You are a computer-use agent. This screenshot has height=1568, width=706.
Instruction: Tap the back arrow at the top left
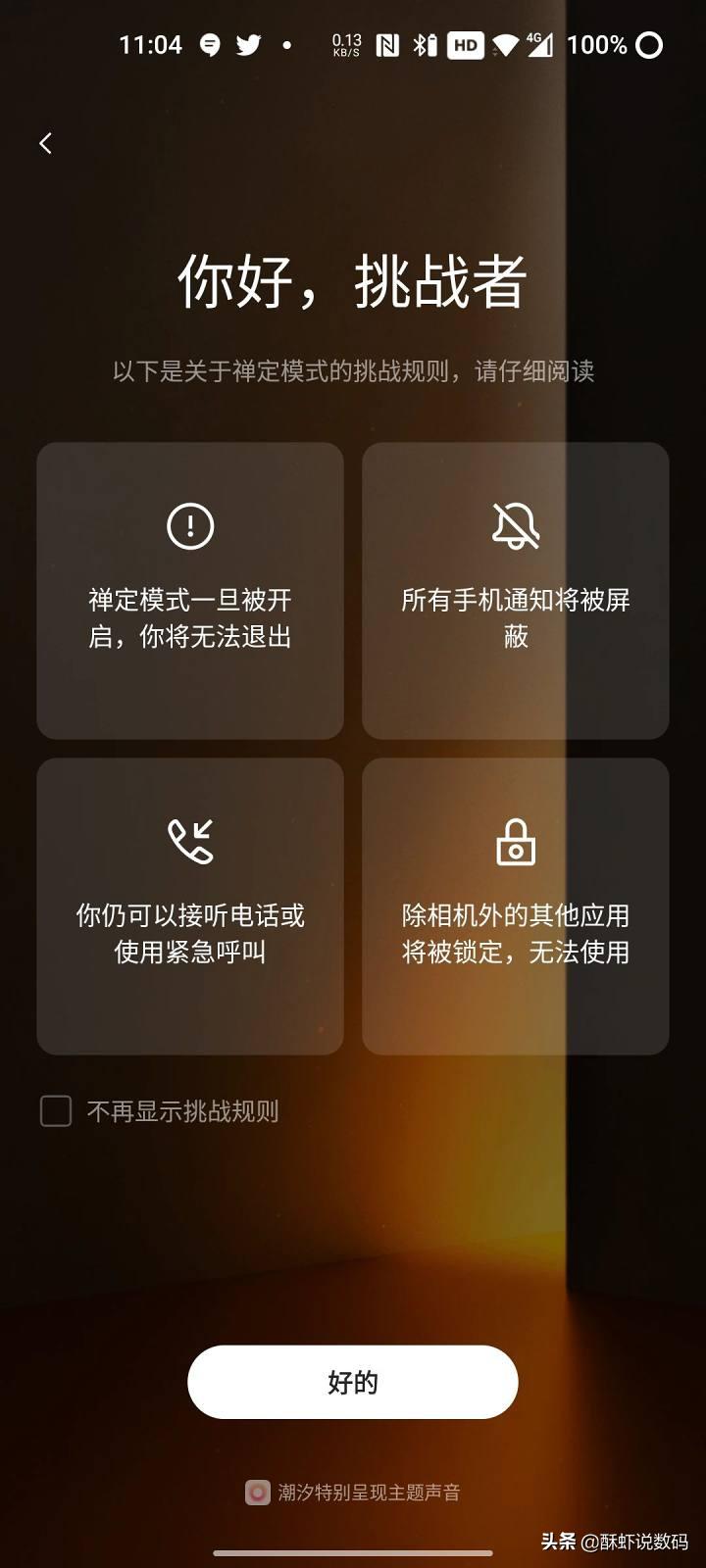click(x=45, y=143)
